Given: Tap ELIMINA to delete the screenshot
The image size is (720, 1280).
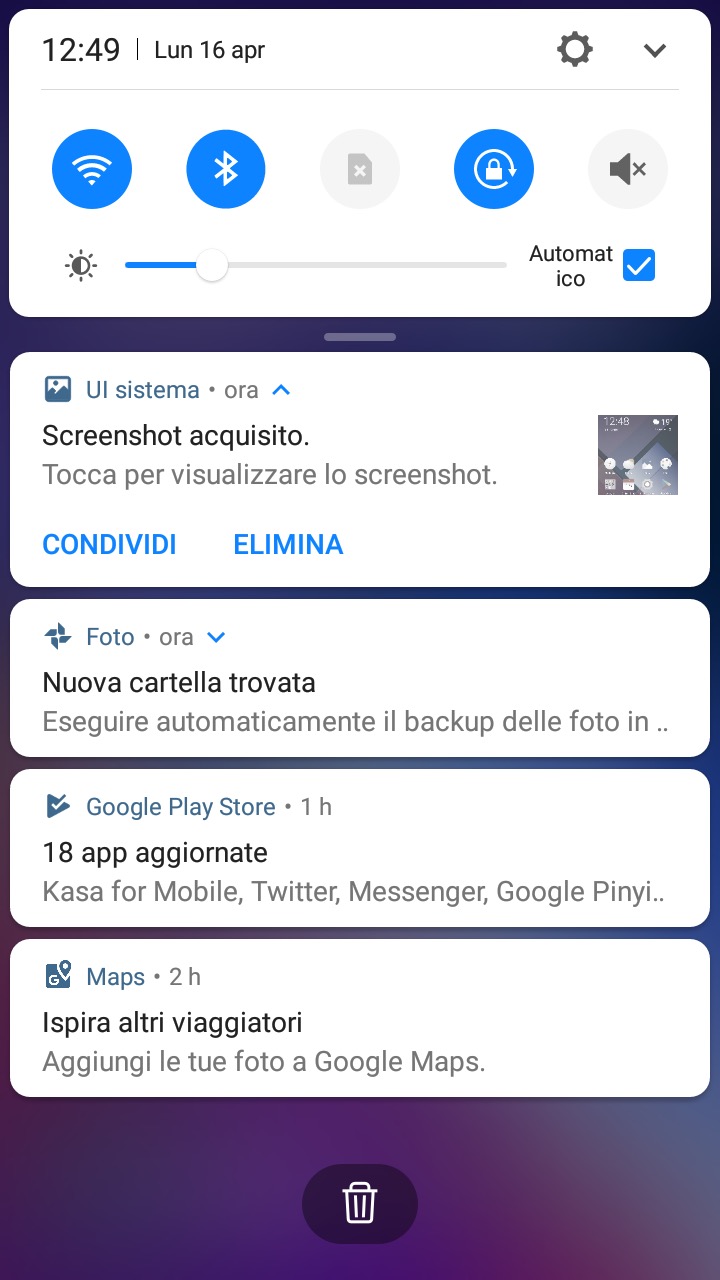Looking at the screenshot, I should (x=288, y=544).
